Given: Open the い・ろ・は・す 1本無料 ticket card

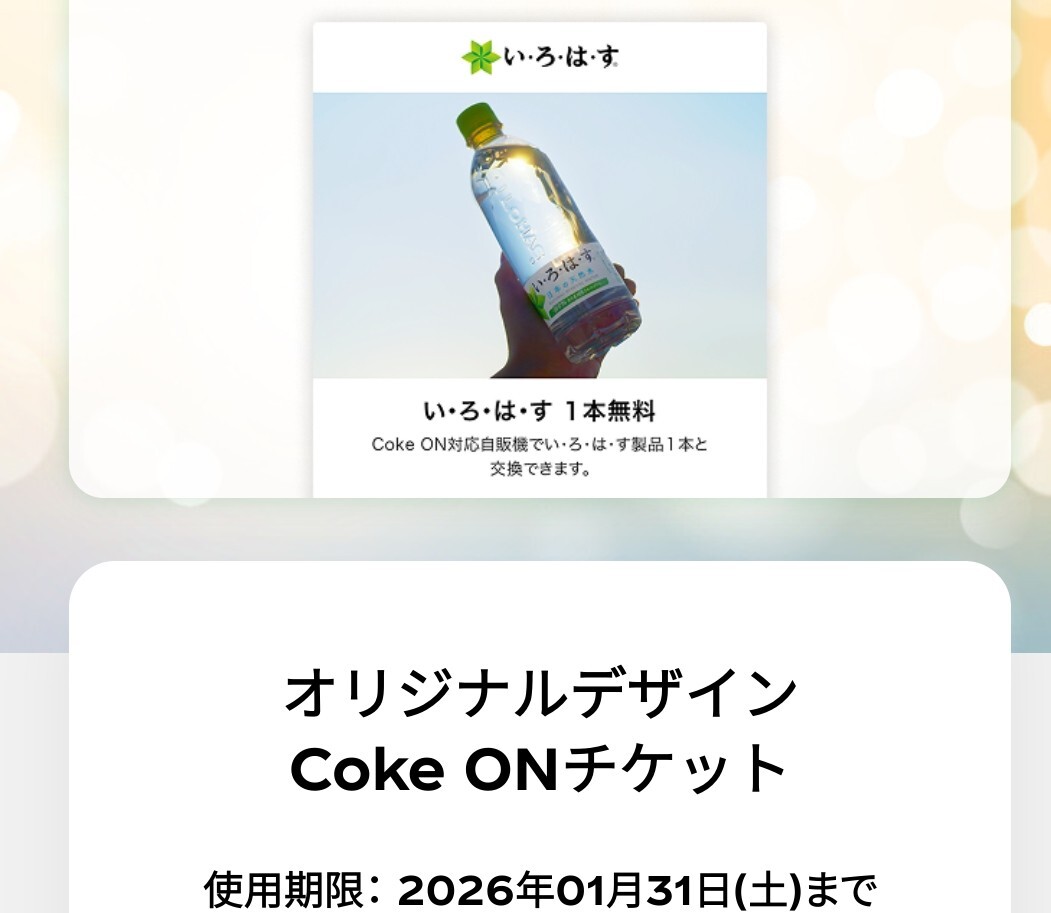Looking at the screenshot, I should click(x=539, y=260).
